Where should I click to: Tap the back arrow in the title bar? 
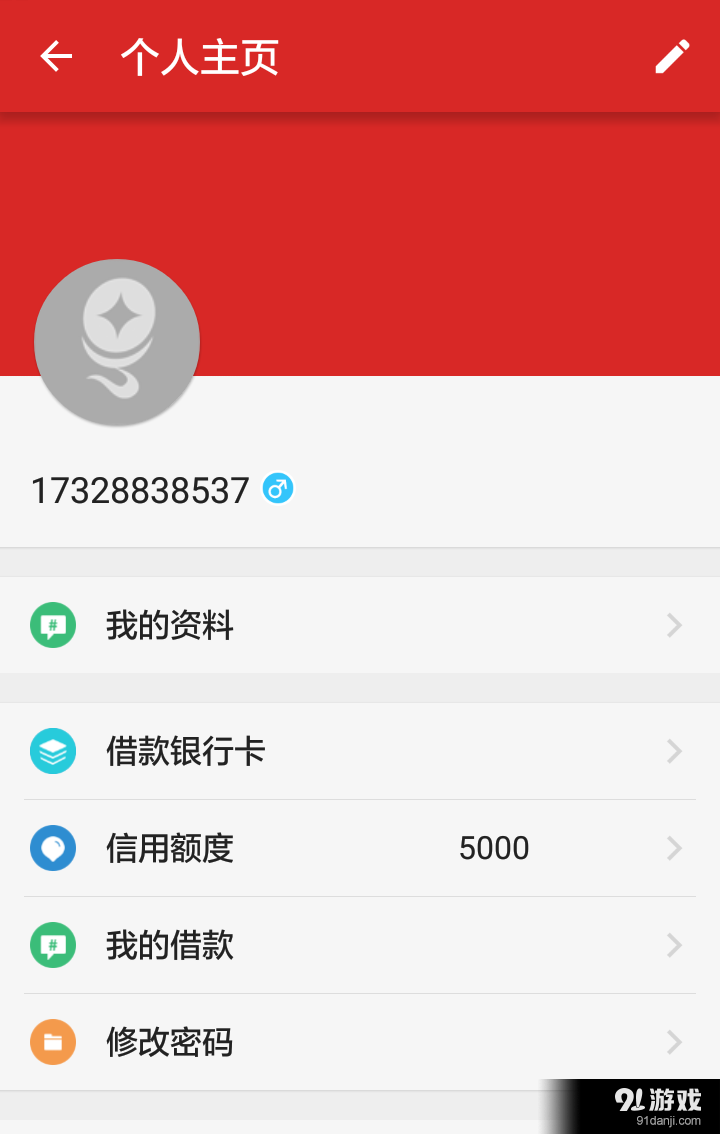pos(55,56)
